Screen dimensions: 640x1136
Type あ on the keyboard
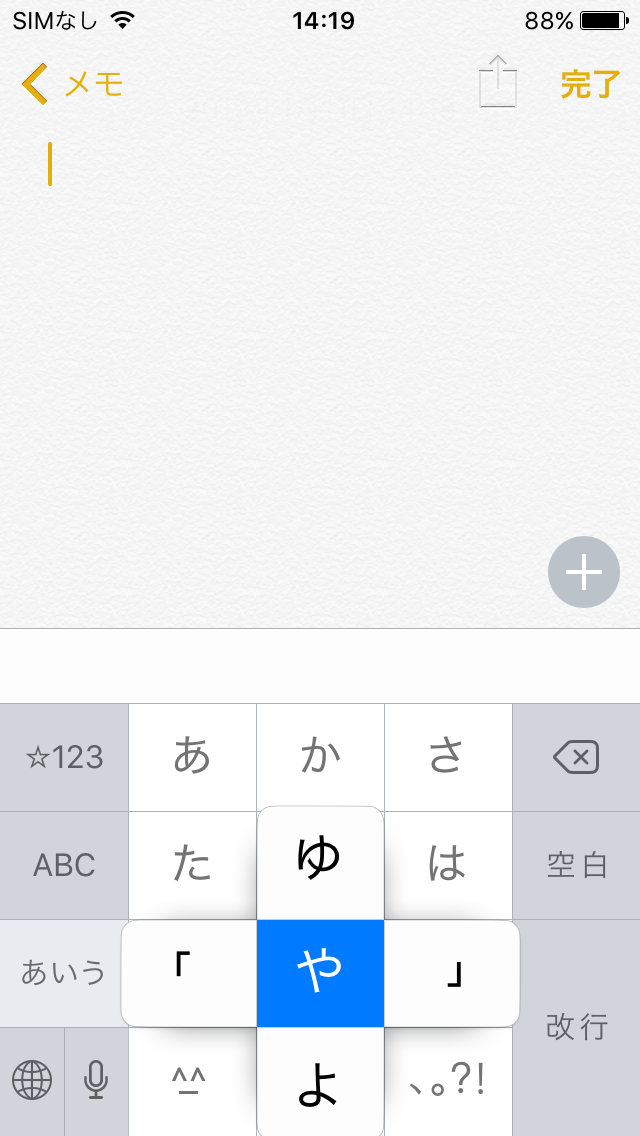[x=192, y=758]
